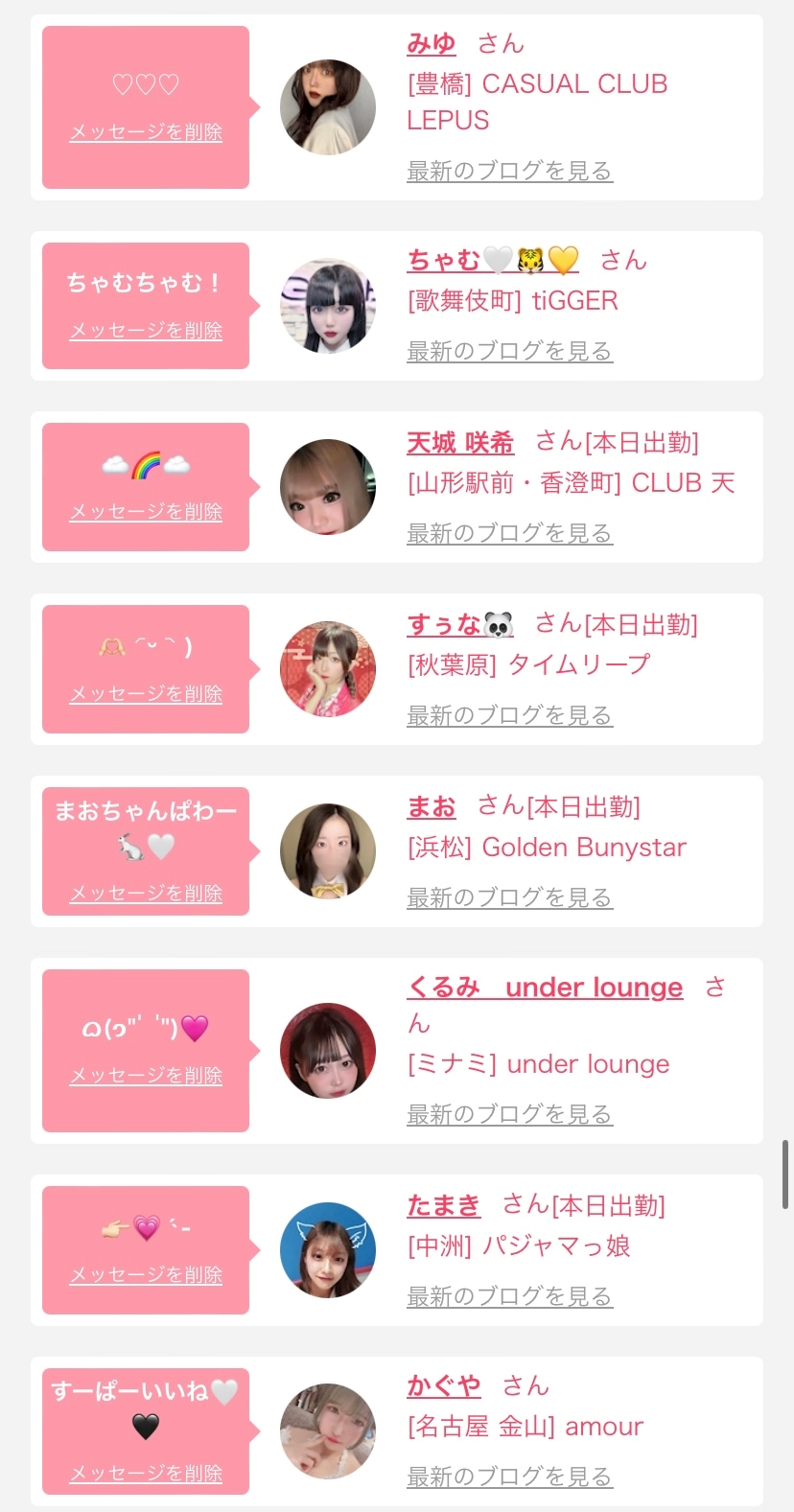View まお's latest blog
Image resolution: width=794 pixels, height=1512 pixels.
coord(509,897)
